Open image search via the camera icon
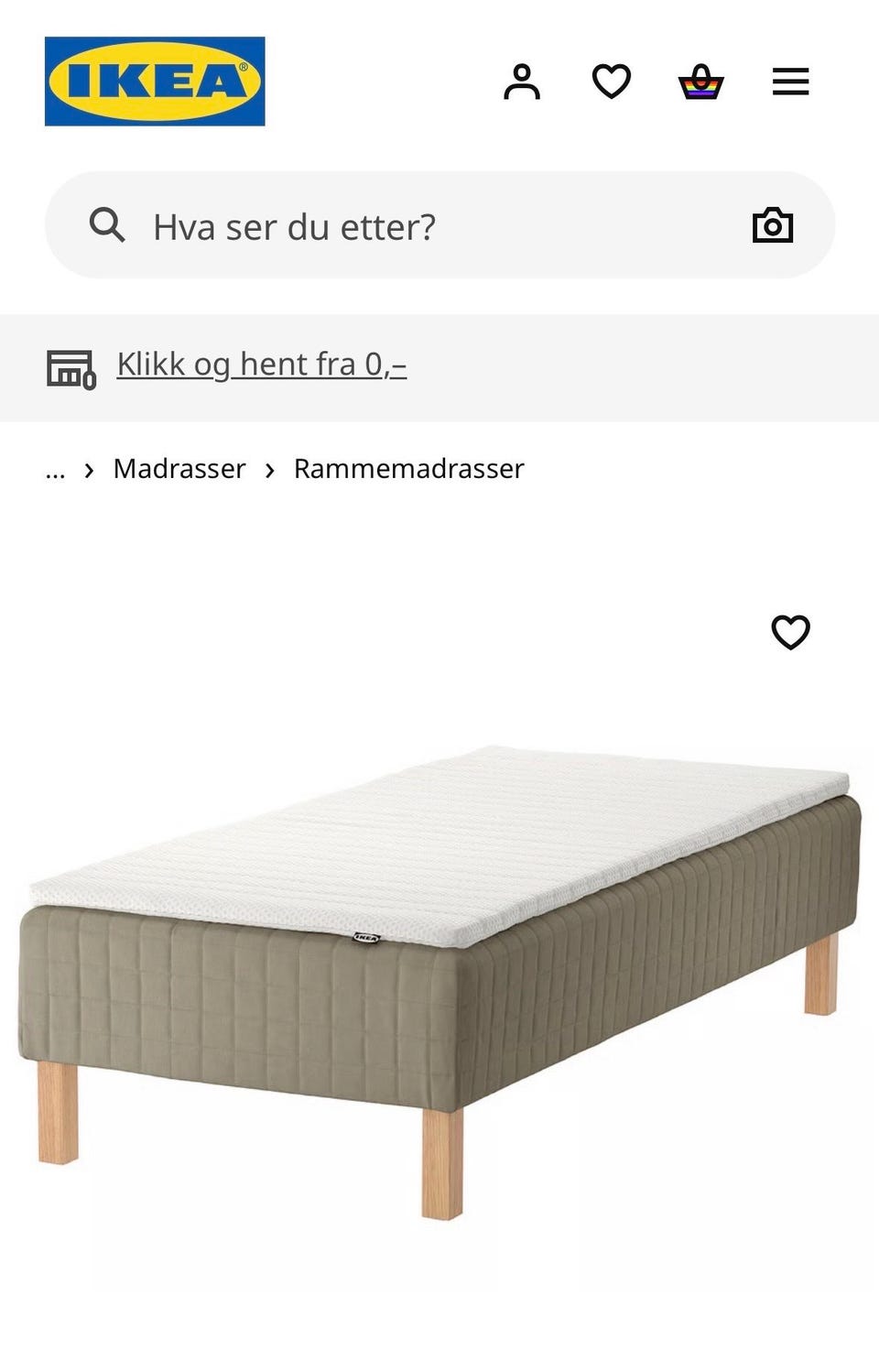879x1372 pixels. click(x=774, y=225)
